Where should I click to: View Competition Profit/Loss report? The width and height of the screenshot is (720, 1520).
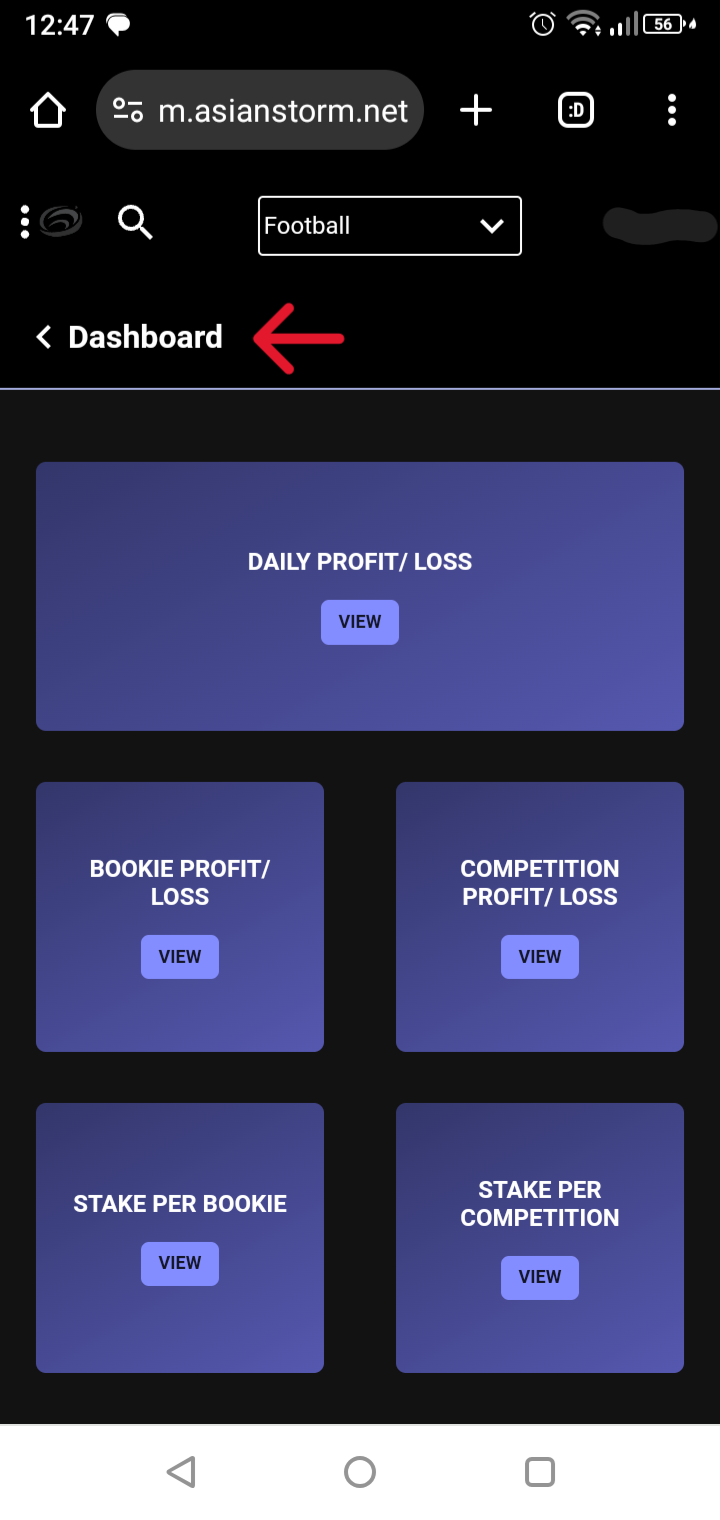coord(540,957)
